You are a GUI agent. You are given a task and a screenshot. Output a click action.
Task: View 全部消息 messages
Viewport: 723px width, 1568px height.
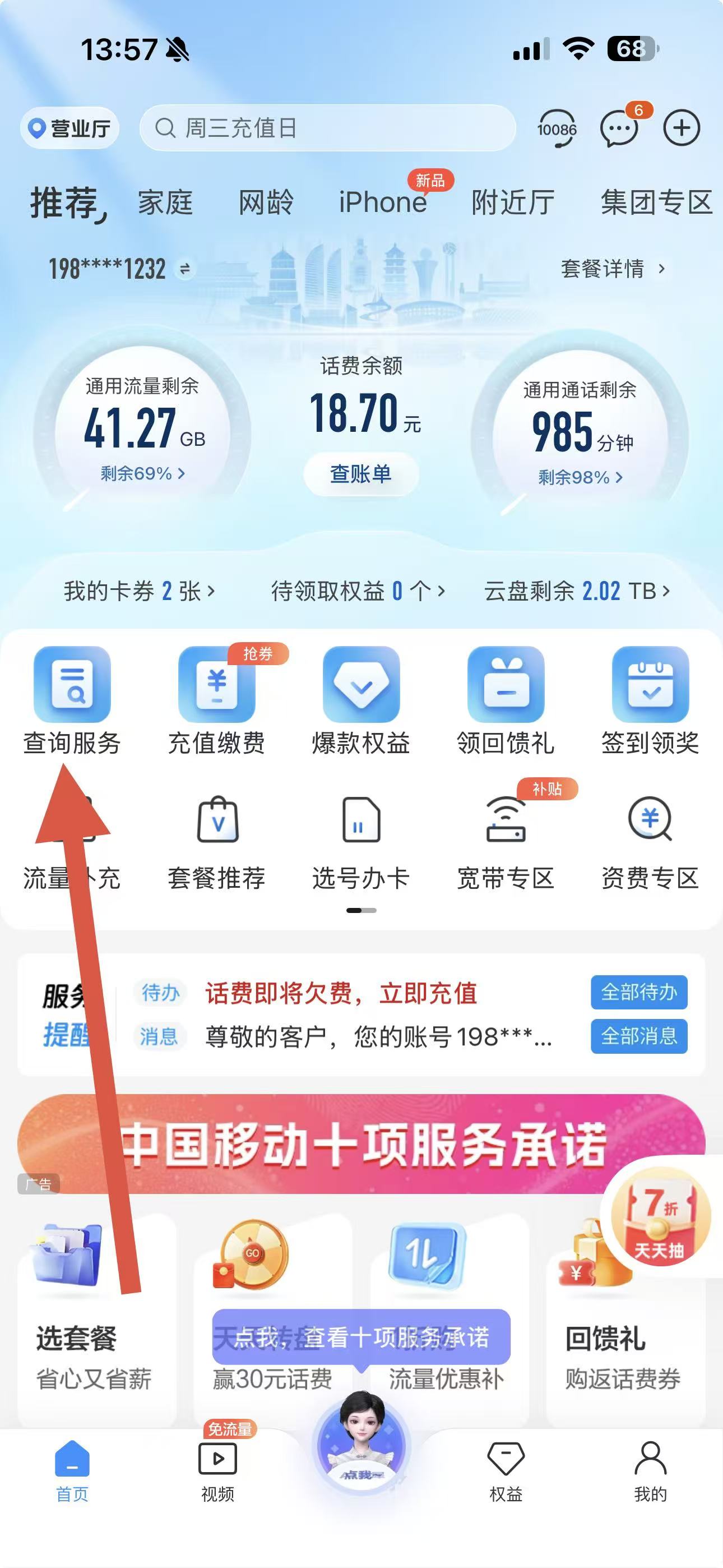(638, 1036)
